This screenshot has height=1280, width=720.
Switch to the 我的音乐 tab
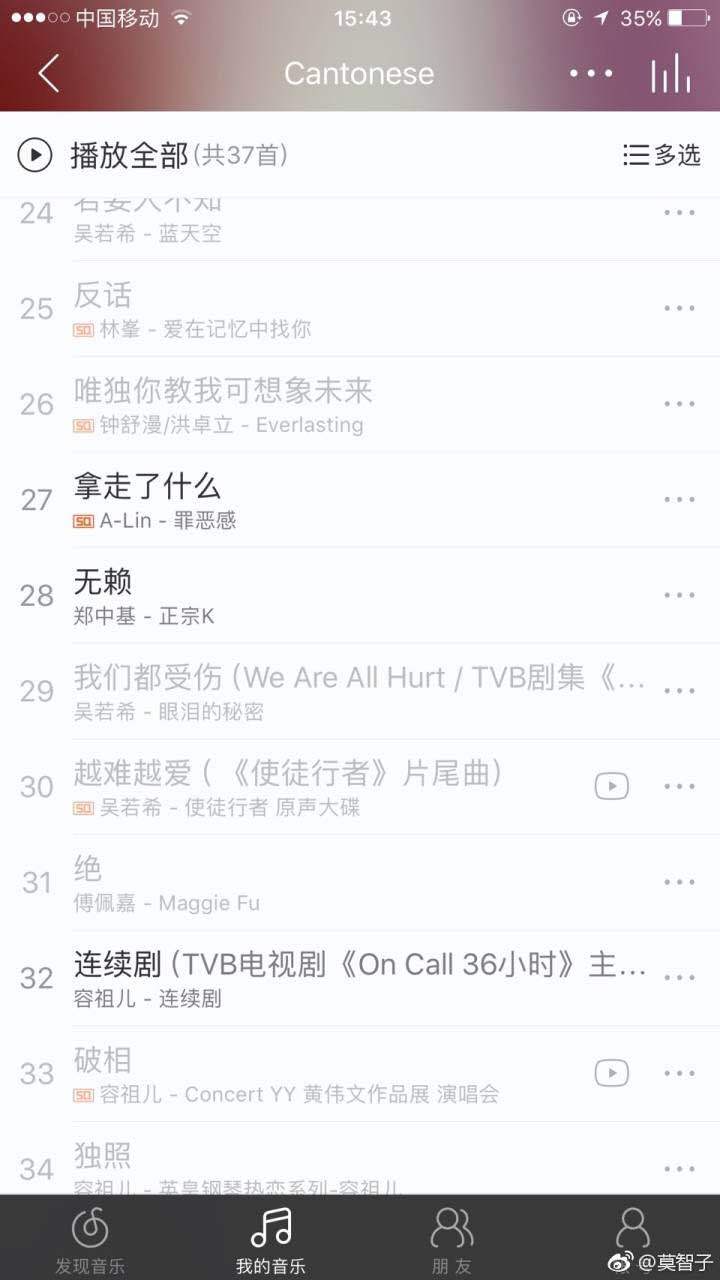coord(270,1240)
